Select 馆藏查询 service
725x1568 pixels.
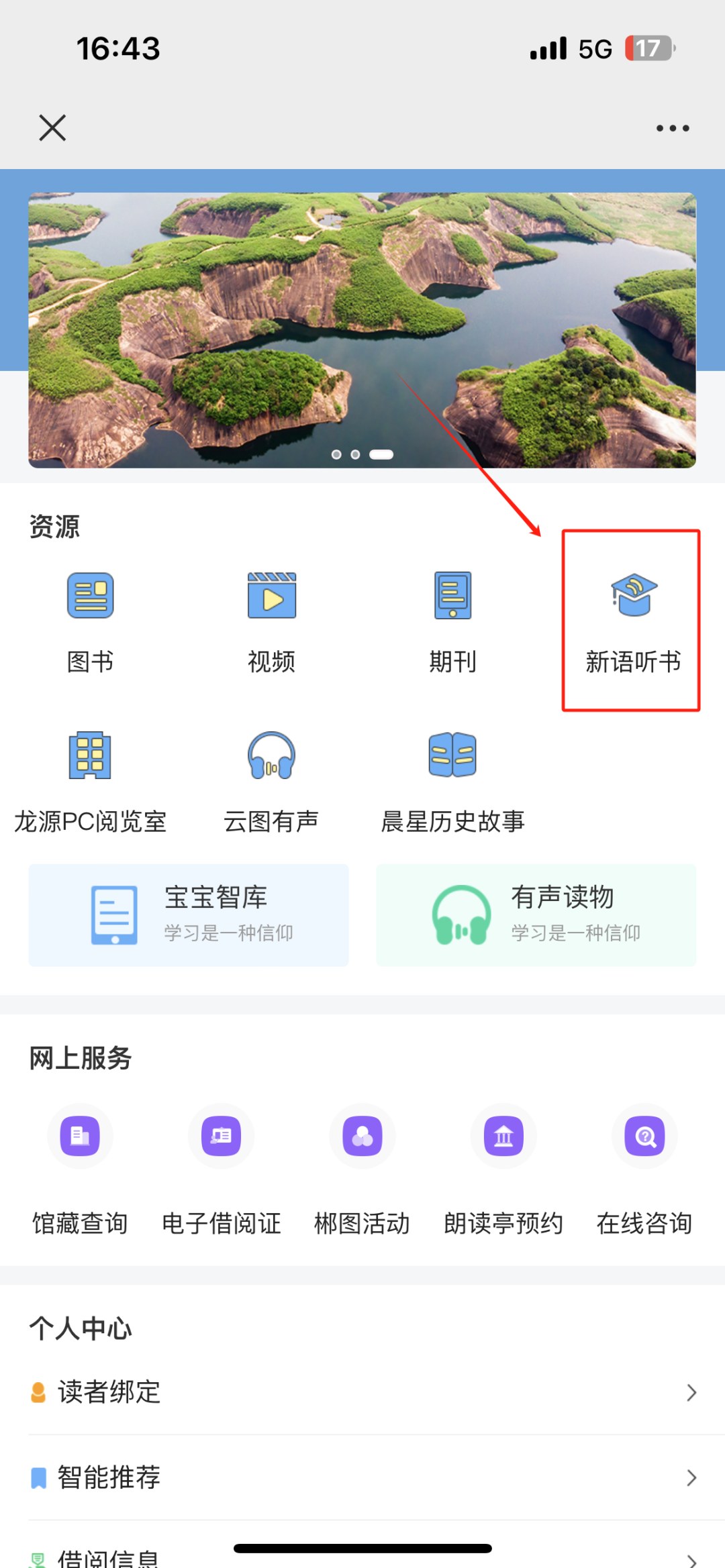click(x=81, y=1167)
